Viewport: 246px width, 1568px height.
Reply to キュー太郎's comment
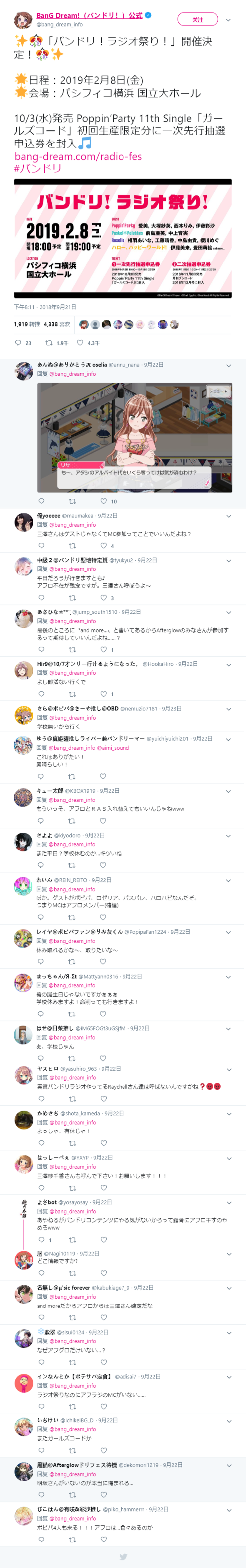click(41, 821)
